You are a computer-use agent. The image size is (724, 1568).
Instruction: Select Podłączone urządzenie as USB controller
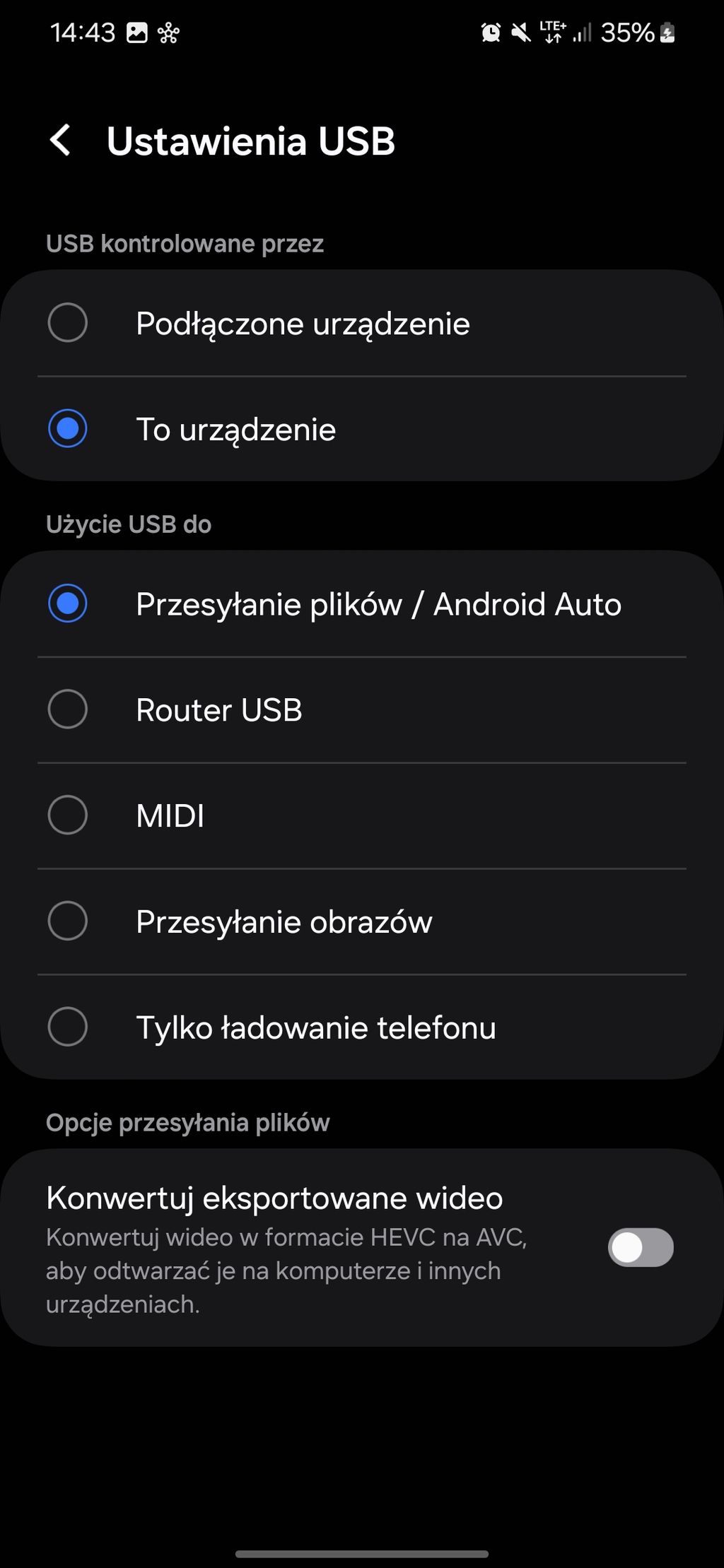coord(362,323)
